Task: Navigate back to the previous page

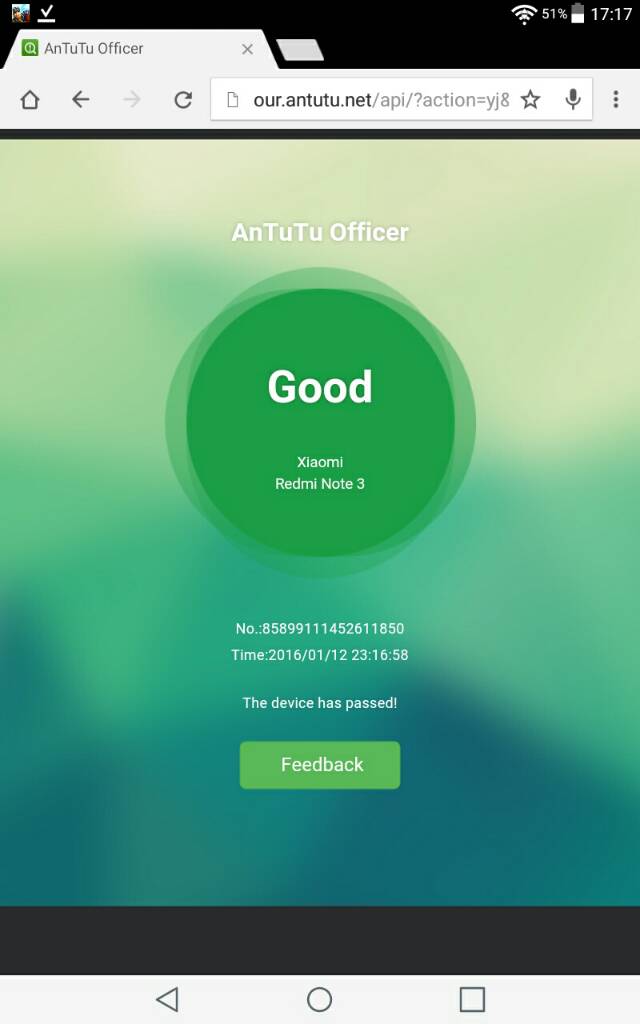Action: point(81,99)
